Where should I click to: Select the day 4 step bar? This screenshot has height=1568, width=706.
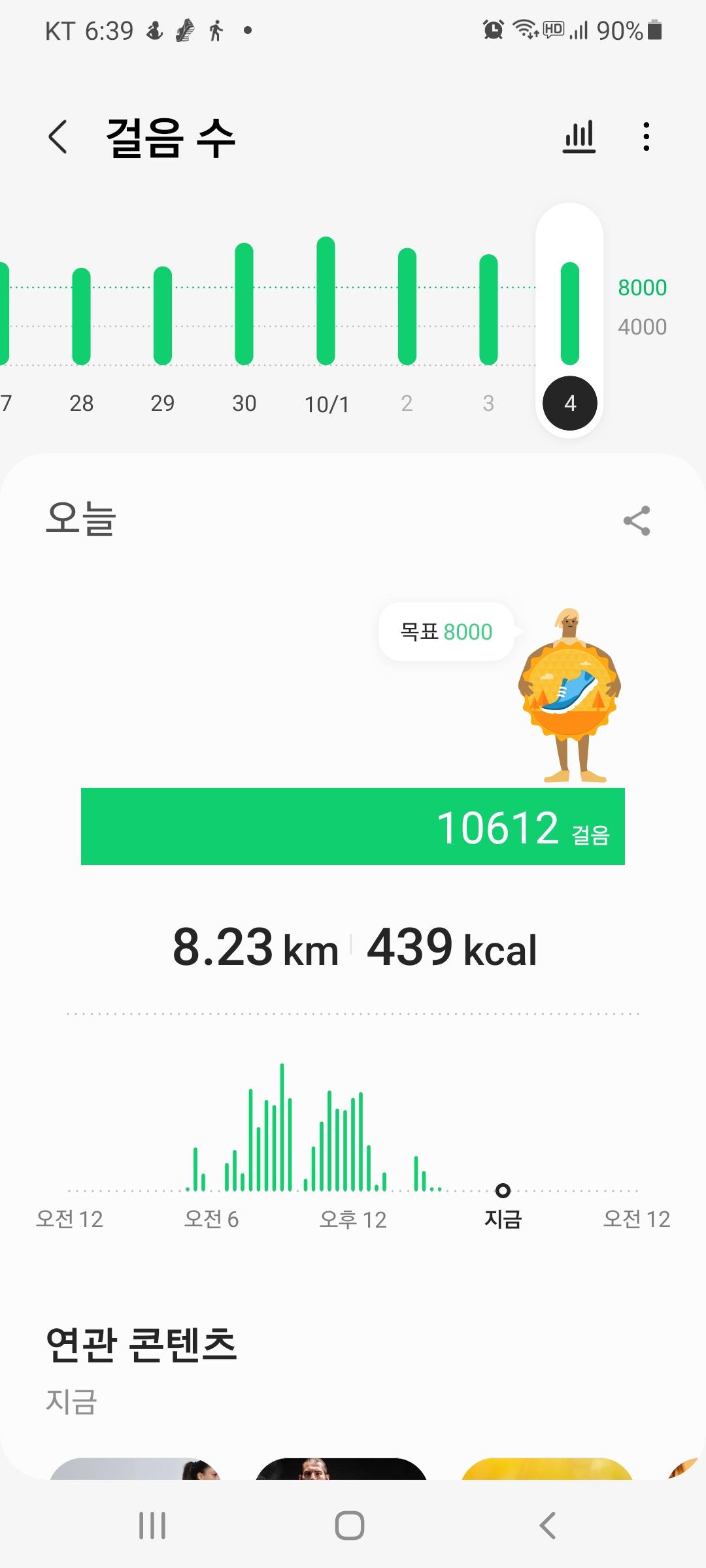point(570,314)
